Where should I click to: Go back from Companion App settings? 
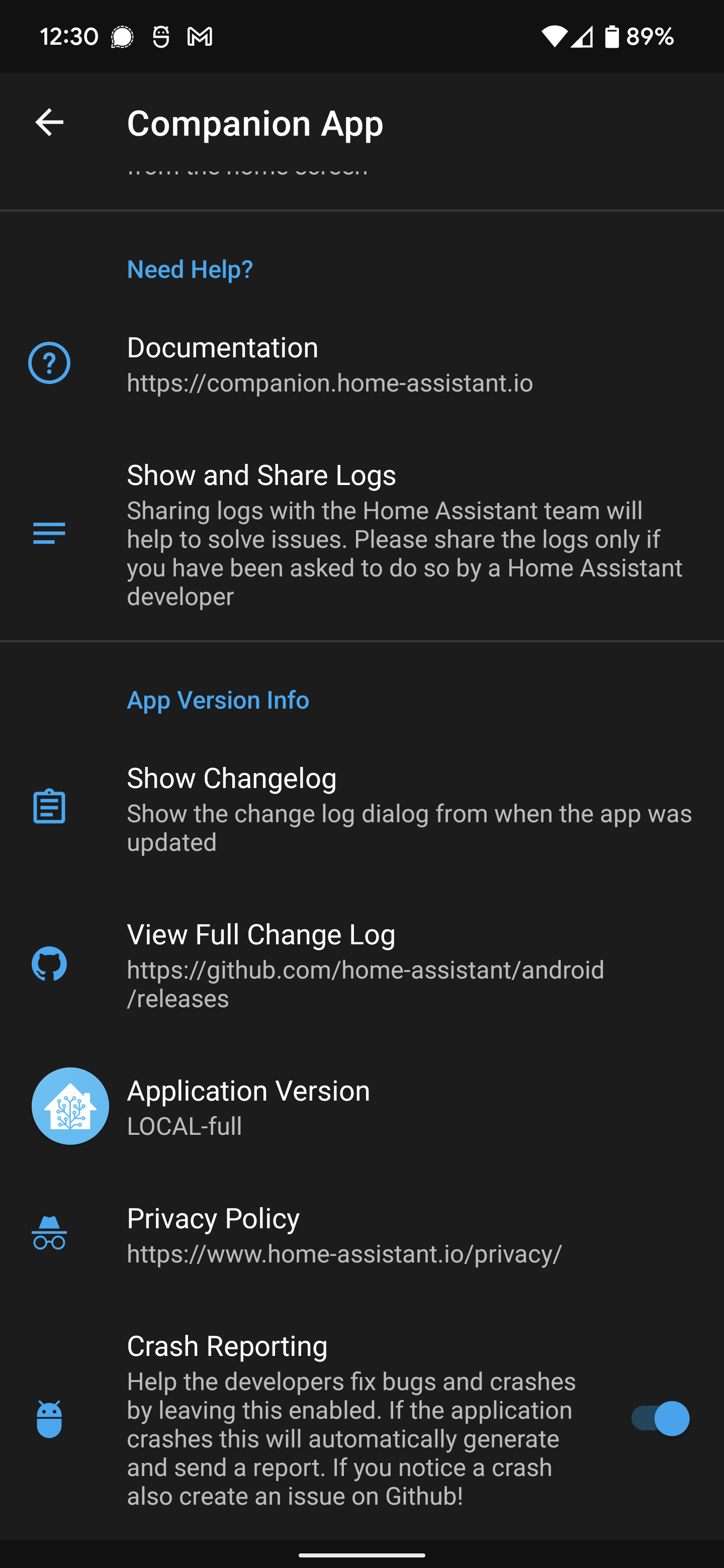[49, 122]
